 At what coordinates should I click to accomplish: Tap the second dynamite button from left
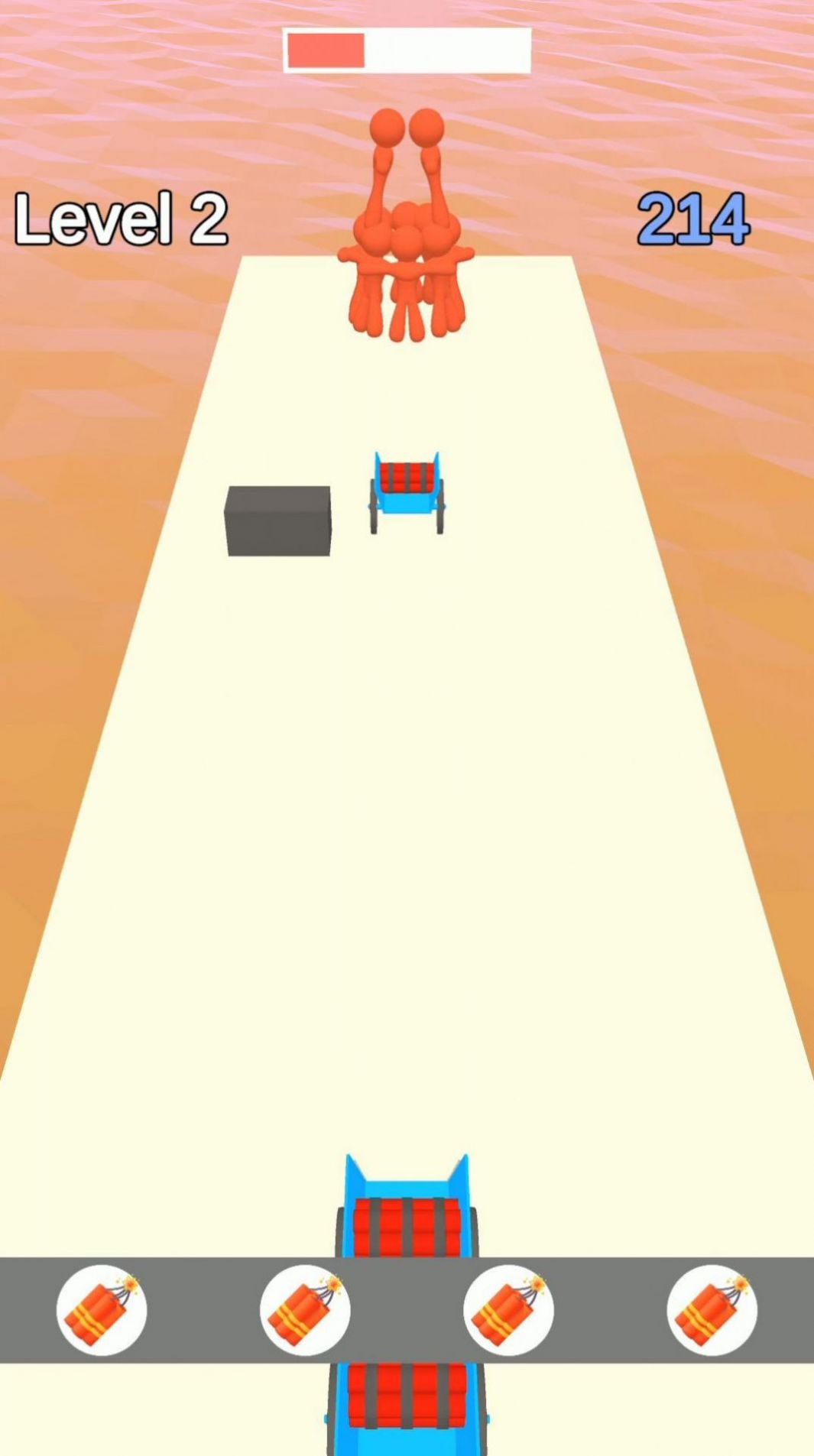point(305,1310)
